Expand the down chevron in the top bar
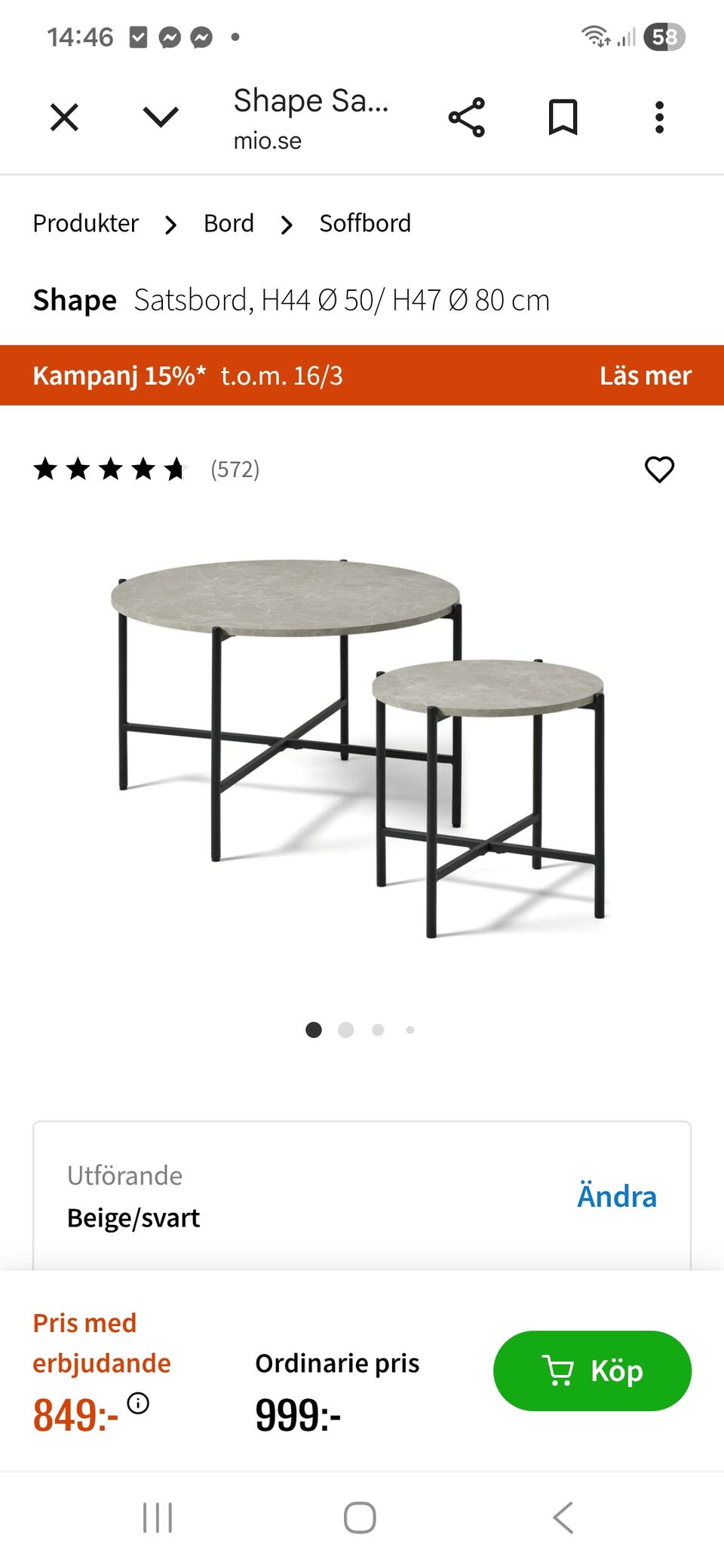This screenshot has width=724, height=1568. click(161, 117)
